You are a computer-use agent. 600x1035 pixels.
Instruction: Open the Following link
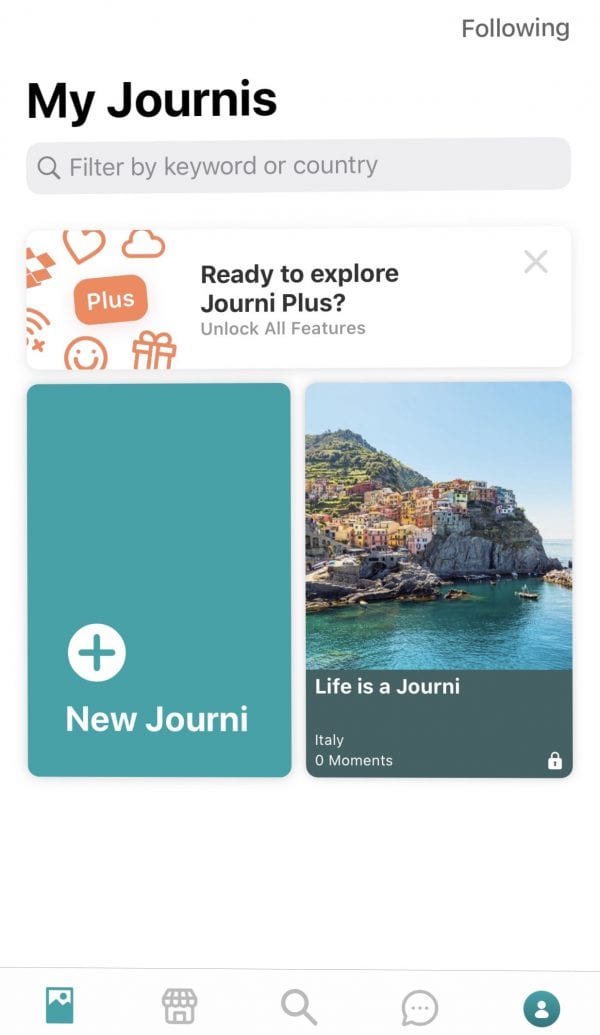click(x=515, y=28)
